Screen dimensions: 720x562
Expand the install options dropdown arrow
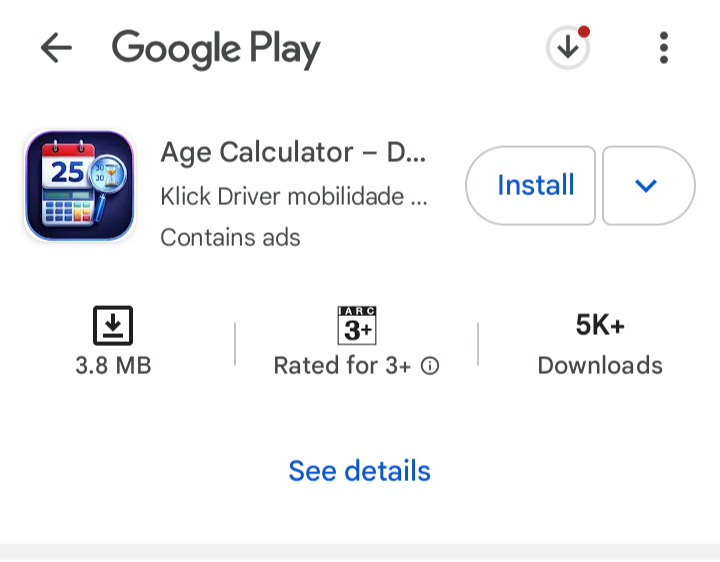[x=646, y=185]
